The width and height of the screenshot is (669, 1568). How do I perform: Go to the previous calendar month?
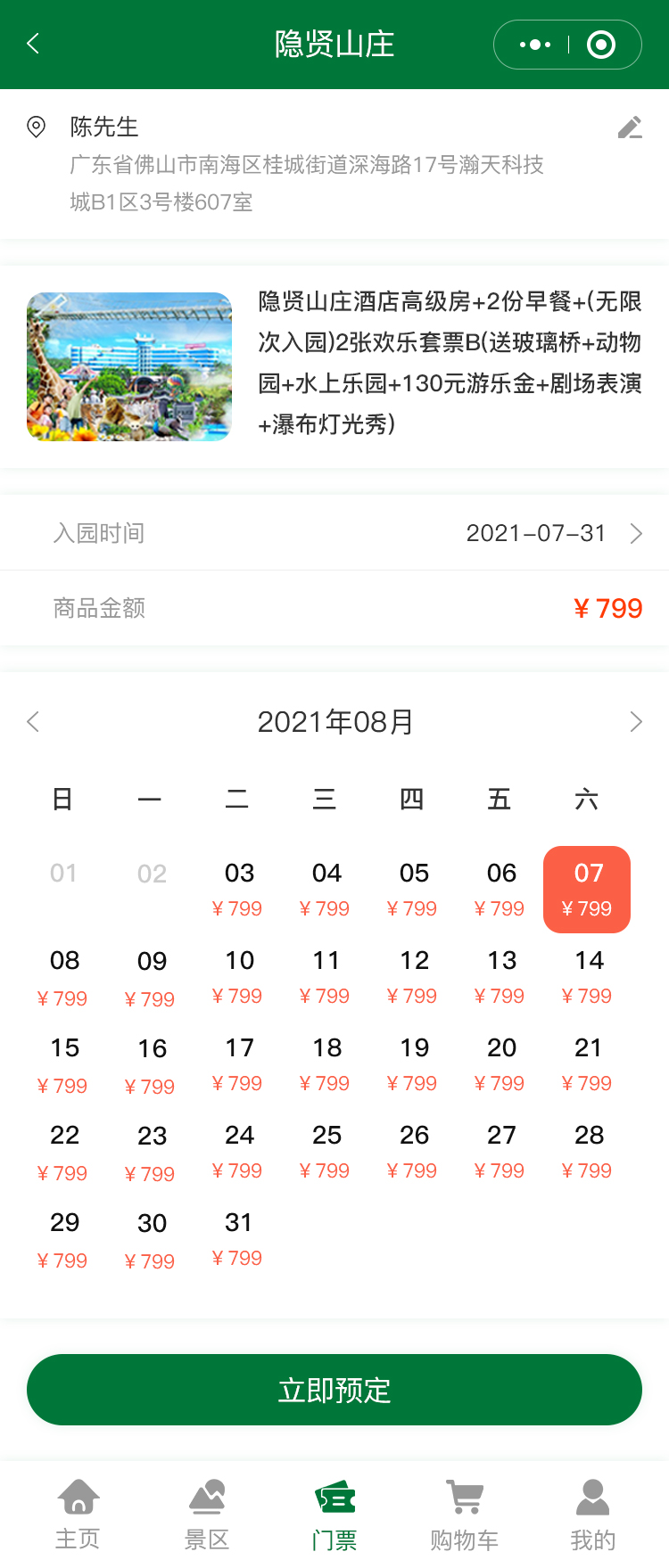34,721
